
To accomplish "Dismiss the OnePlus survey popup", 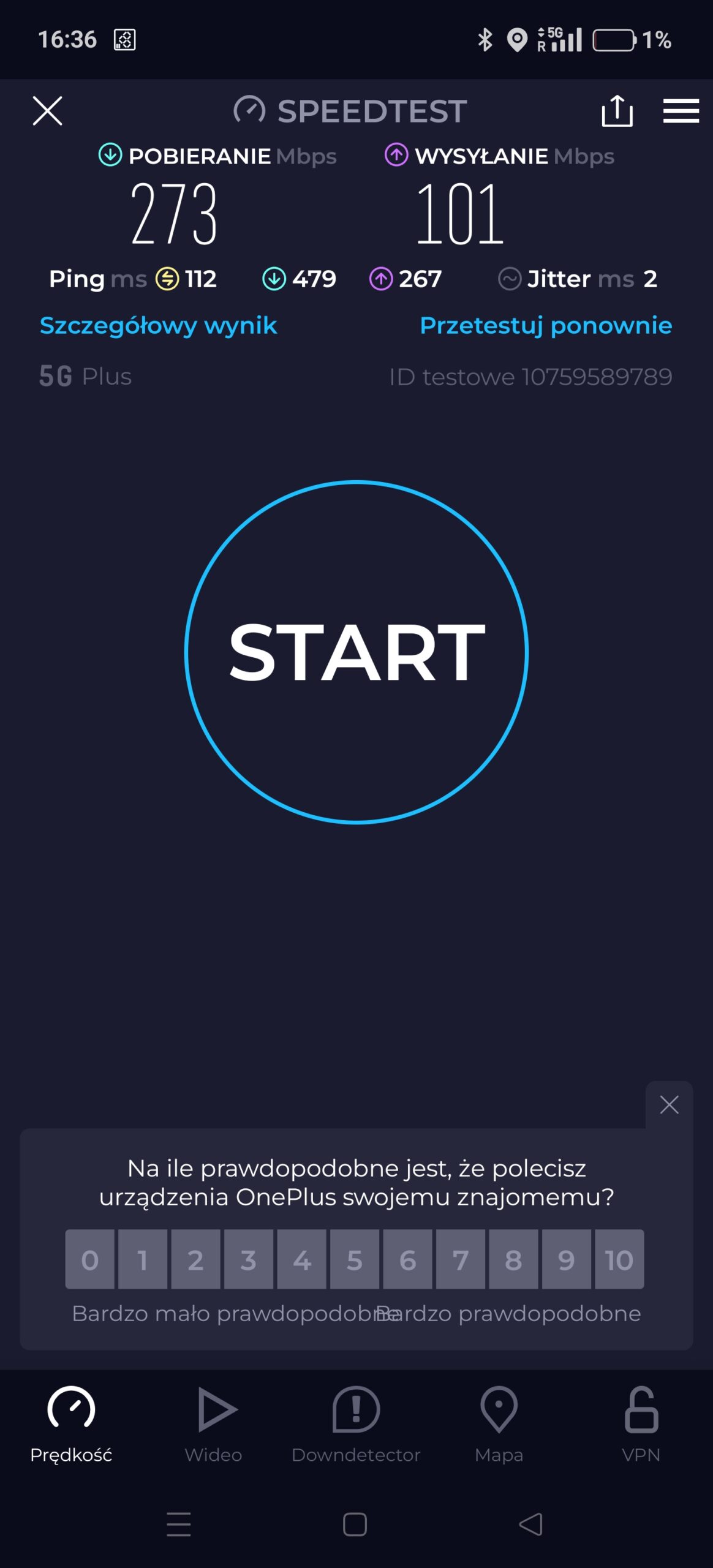I will coord(669,1104).
